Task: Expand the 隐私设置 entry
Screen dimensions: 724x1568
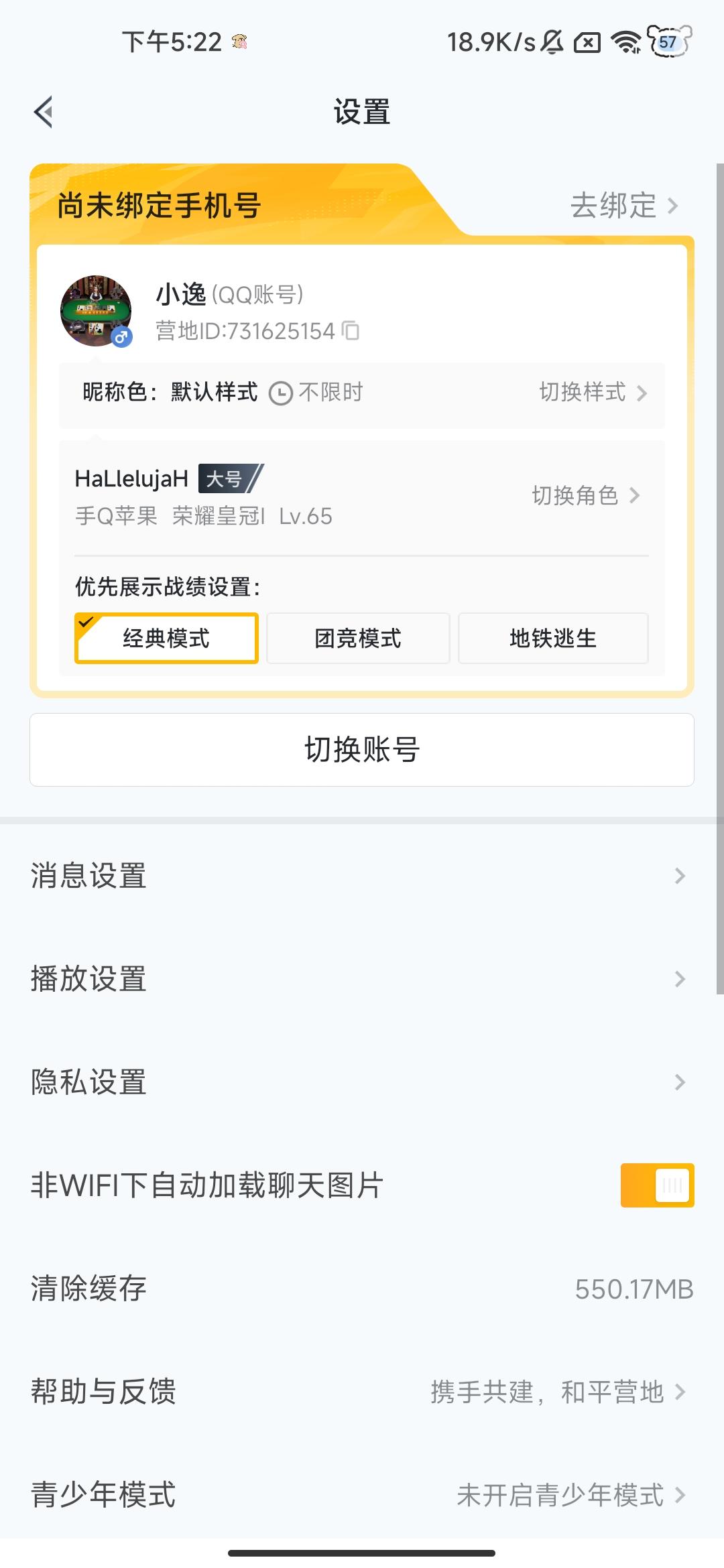Action: tap(362, 1080)
